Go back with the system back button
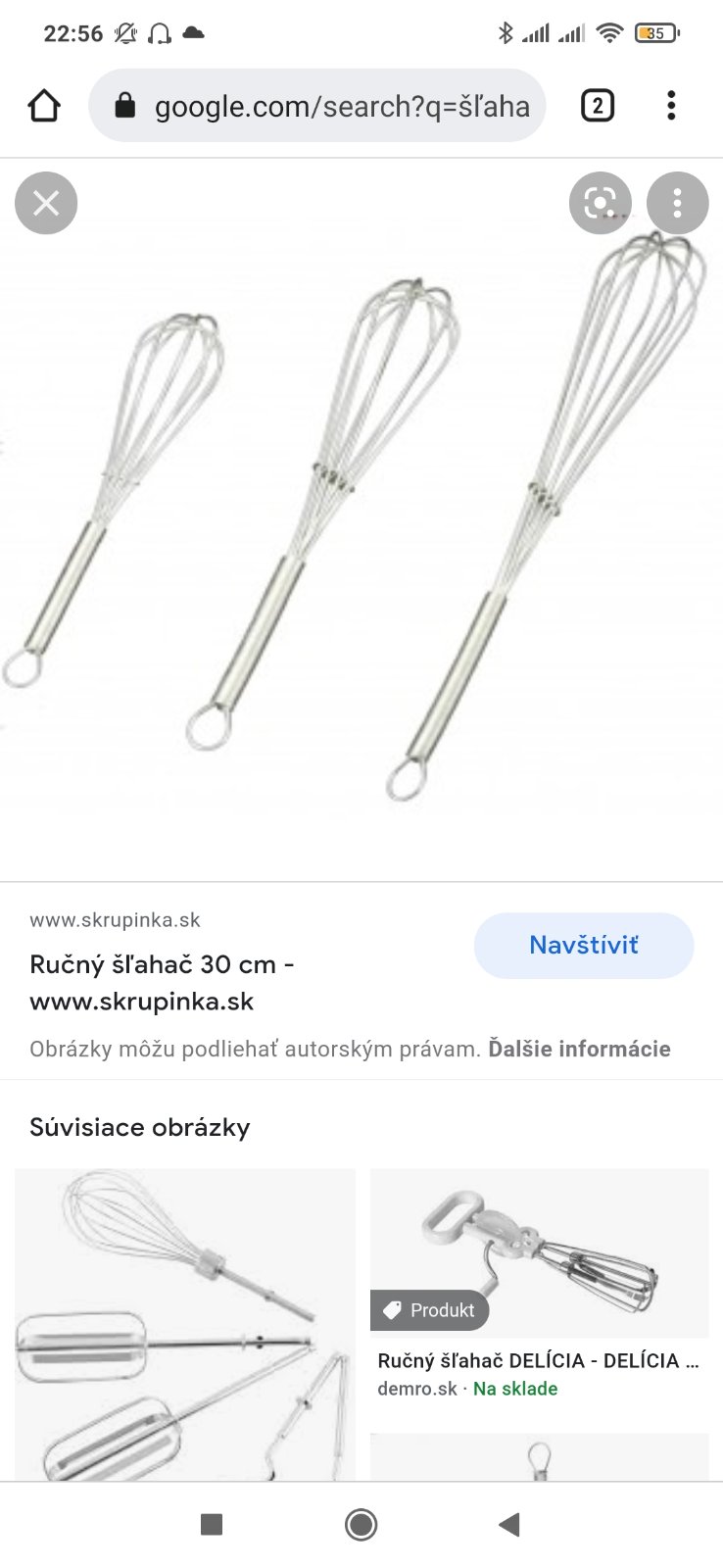Screen dimensions: 723x1568 (x=508, y=1524)
